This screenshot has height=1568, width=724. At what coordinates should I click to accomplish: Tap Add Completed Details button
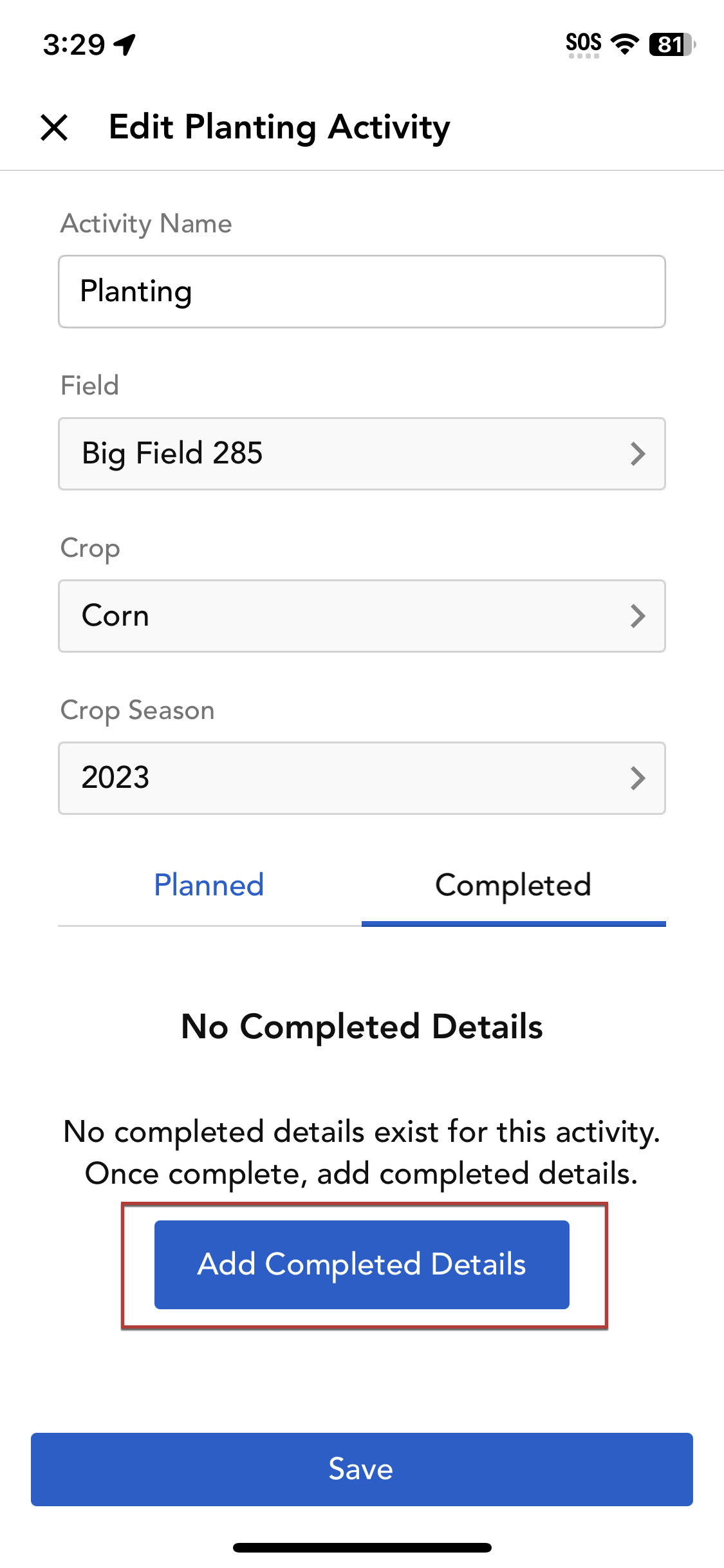[x=362, y=1265]
